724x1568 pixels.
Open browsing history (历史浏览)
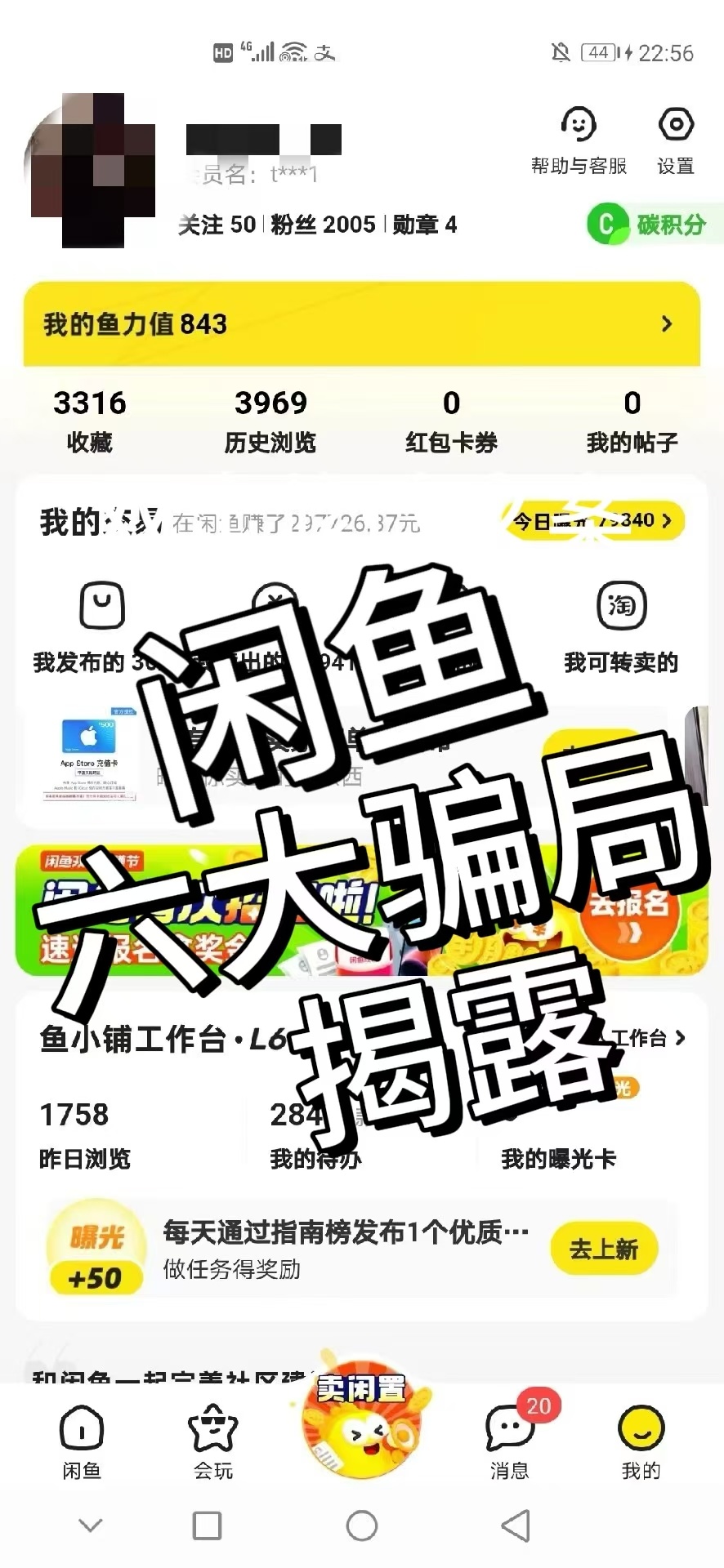tap(270, 420)
